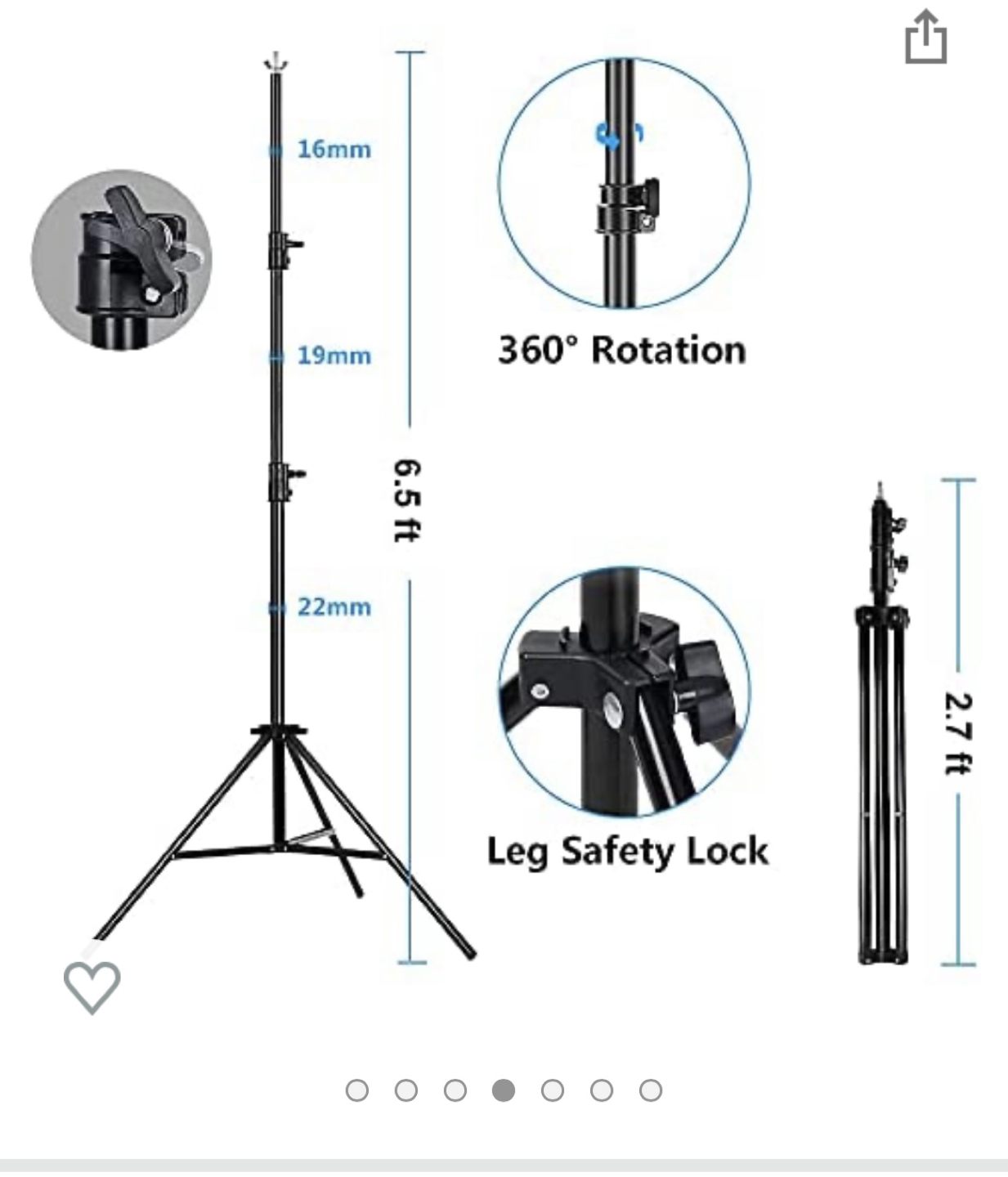Jump to the first image dot
Screen dimensions: 1008x1177
357,1090
